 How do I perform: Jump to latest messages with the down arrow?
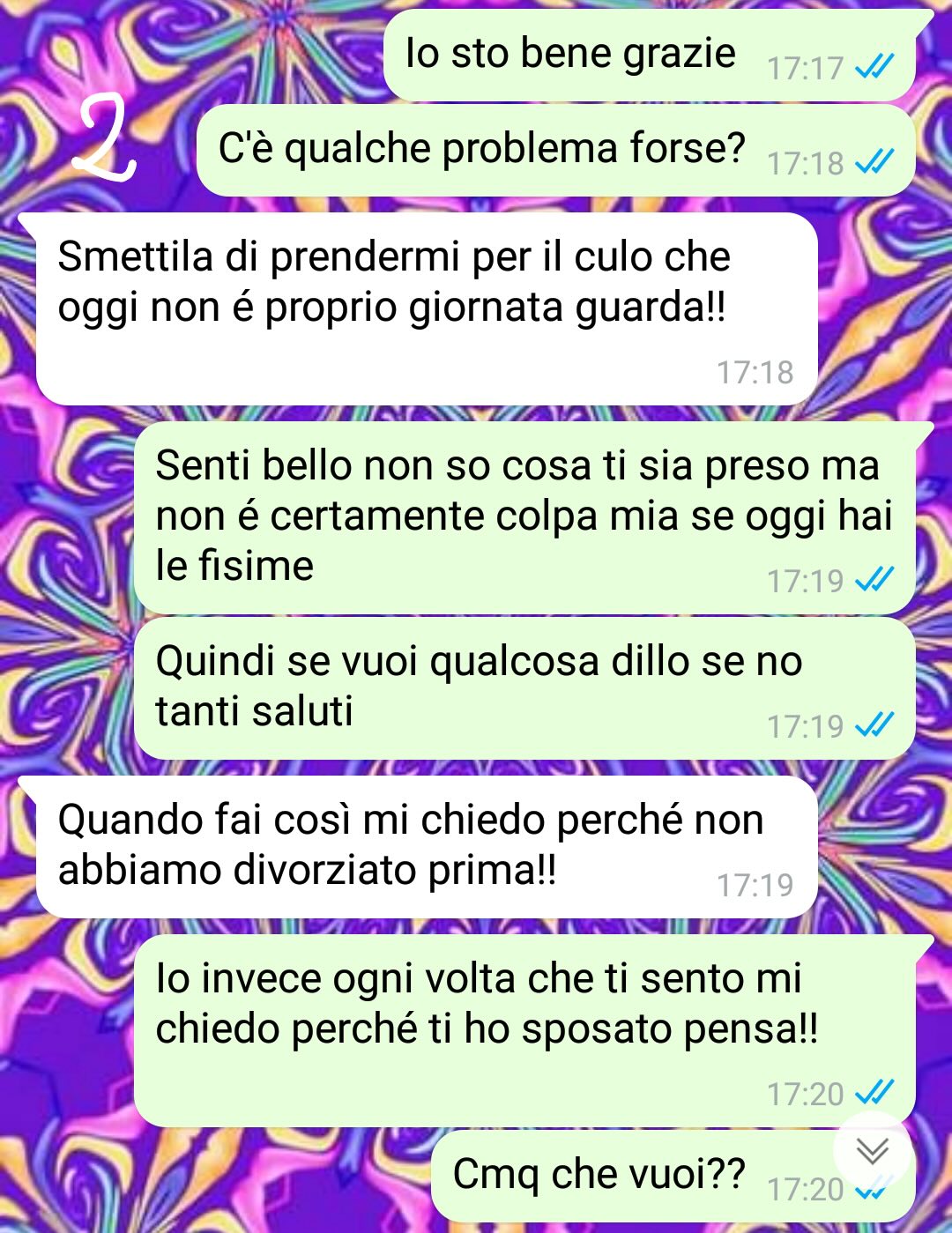pyautogui.click(x=872, y=1151)
